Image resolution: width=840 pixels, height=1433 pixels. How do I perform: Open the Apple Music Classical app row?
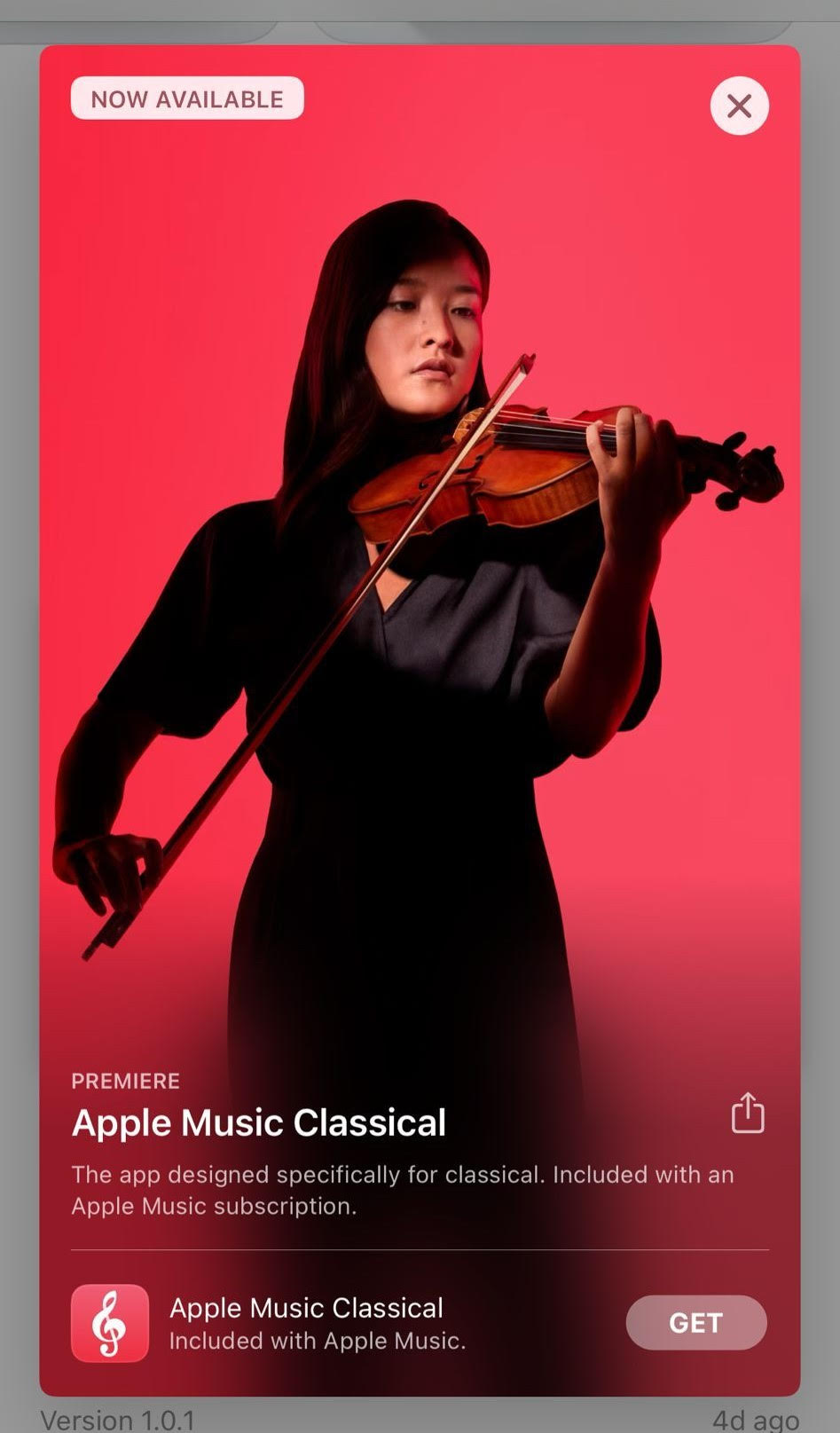306,1322
